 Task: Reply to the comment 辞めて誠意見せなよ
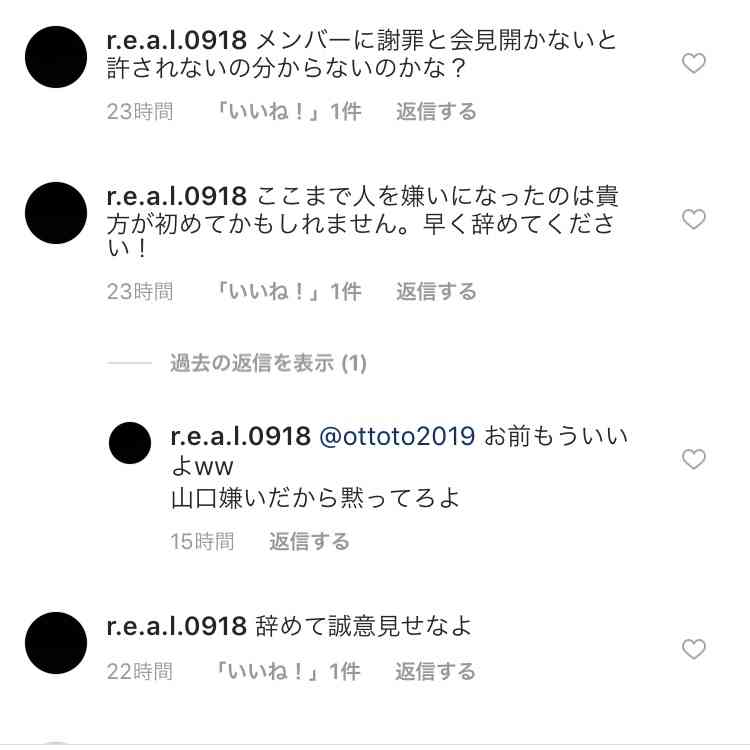pos(436,672)
